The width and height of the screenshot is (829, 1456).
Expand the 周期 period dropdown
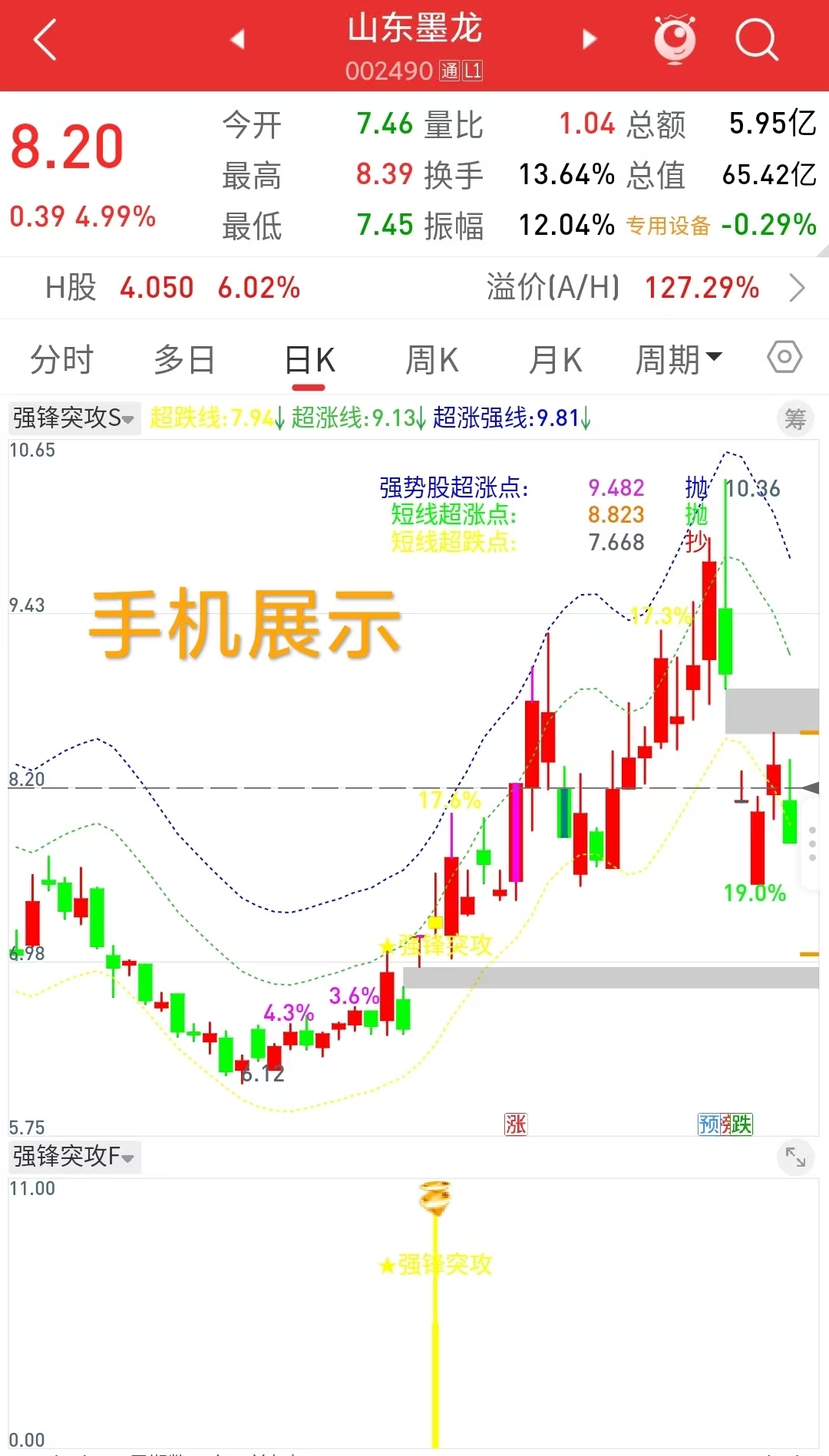pyautogui.click(x=679, y=360)
